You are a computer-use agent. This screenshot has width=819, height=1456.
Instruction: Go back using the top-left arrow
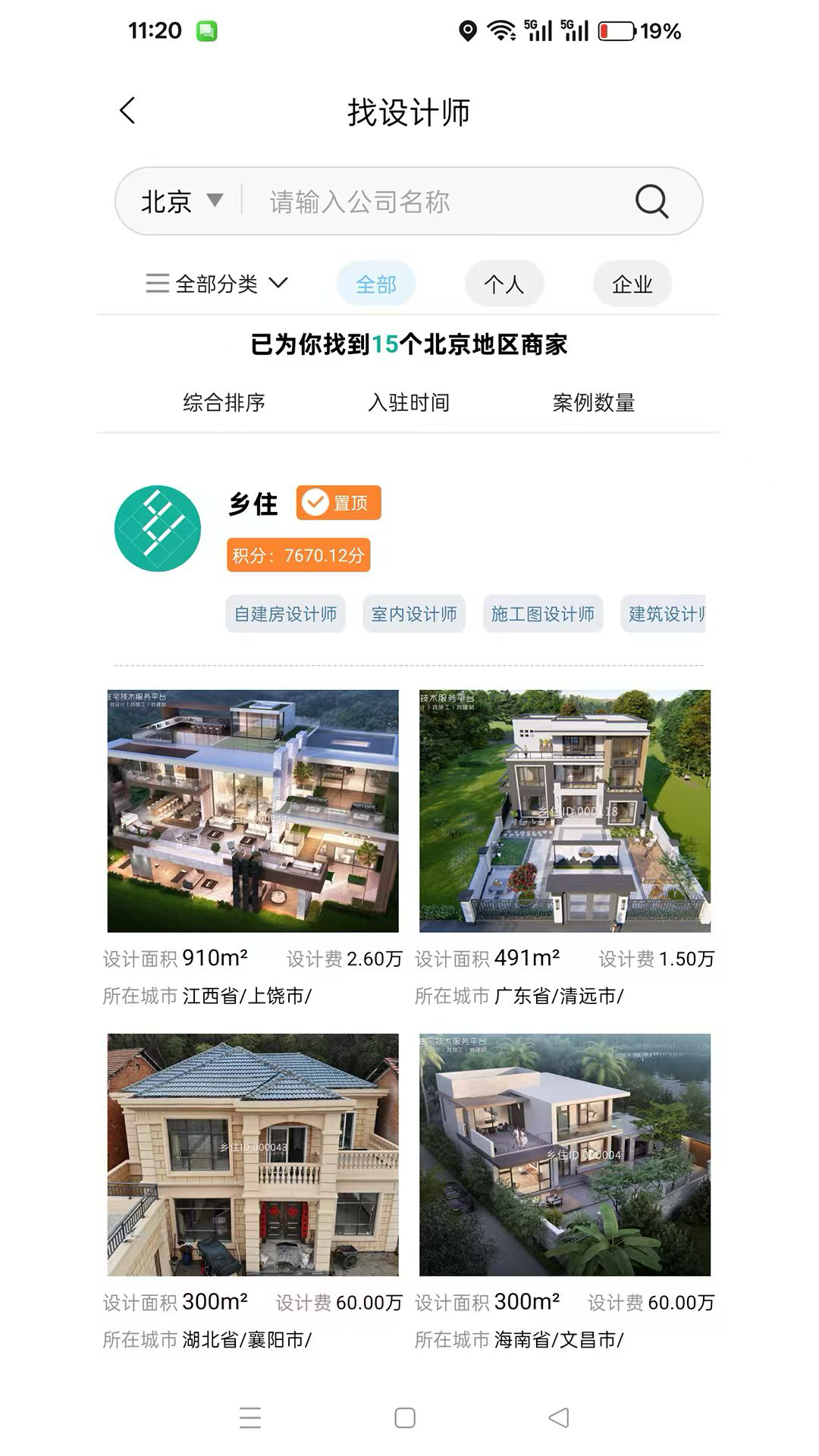point(127,111)
